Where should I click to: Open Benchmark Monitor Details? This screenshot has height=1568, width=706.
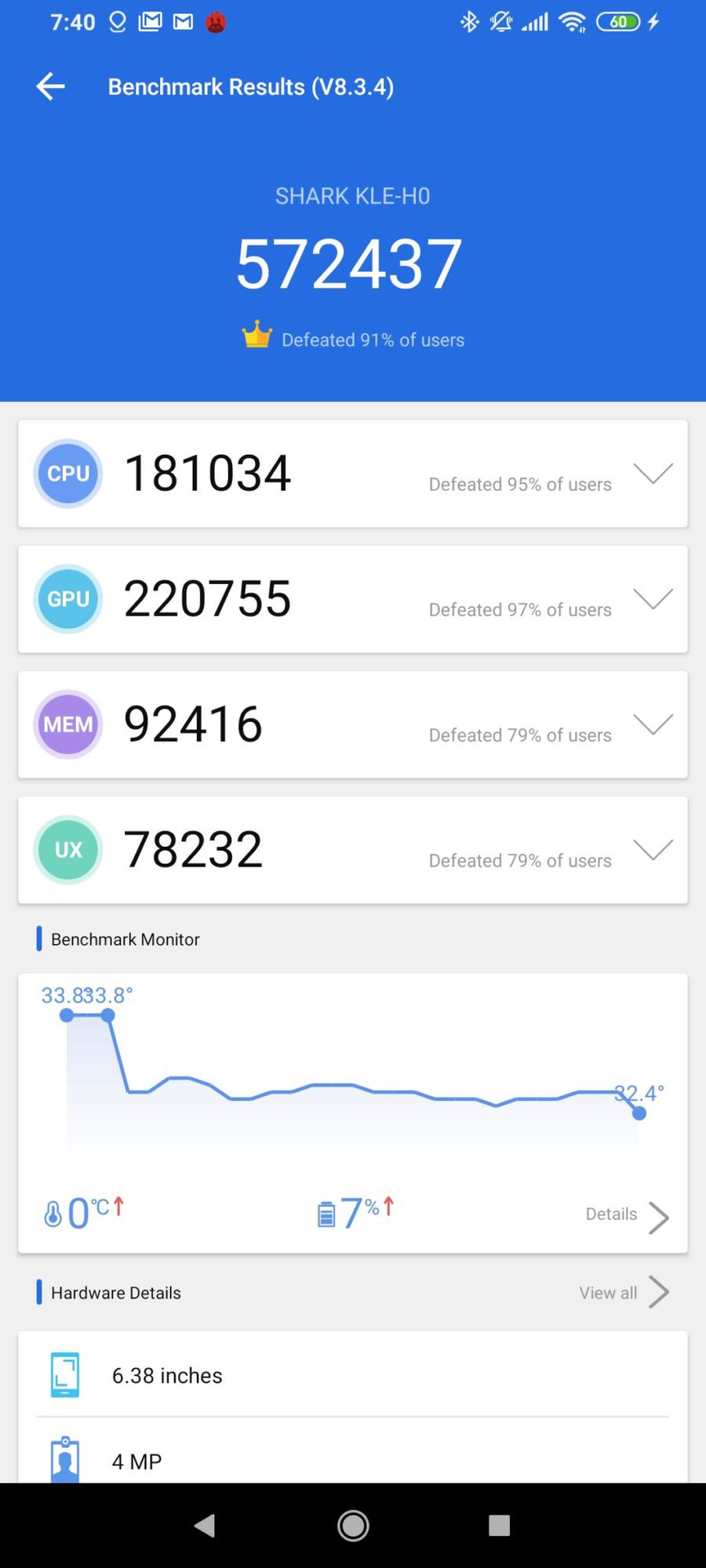point(627,1215)
